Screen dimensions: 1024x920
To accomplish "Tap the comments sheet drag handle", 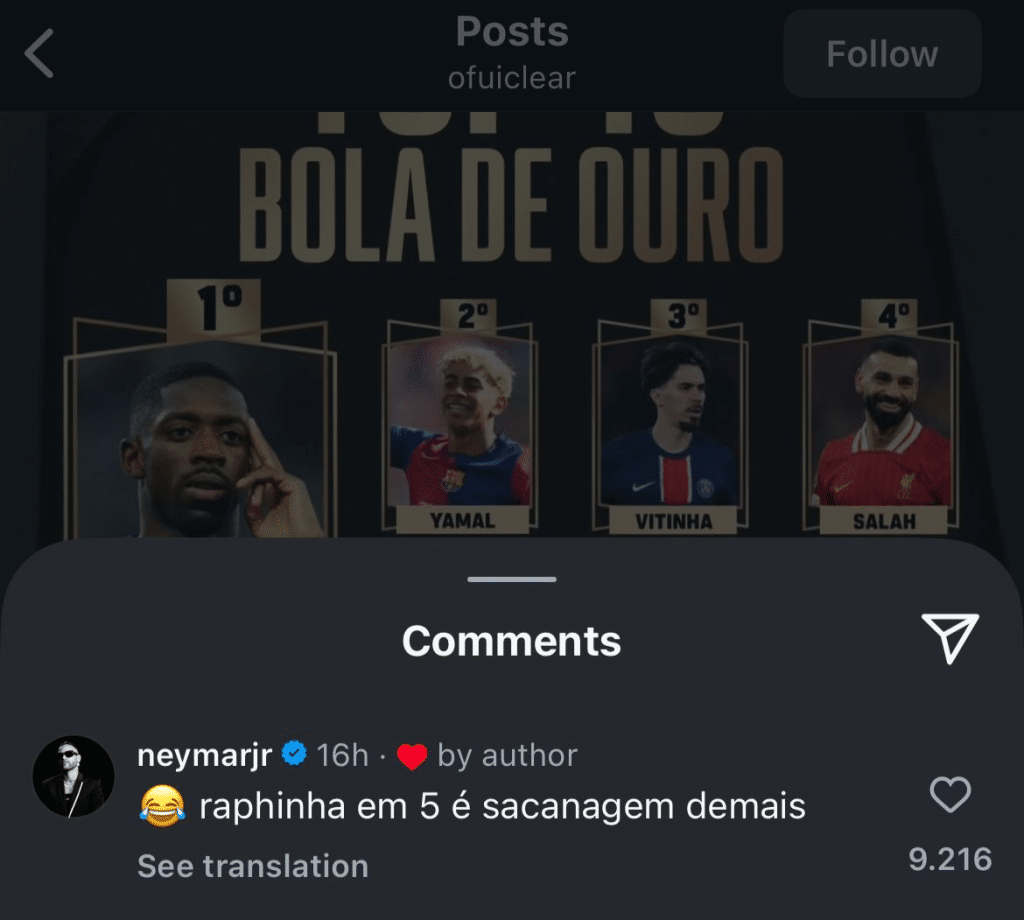I will pyautogui.click(x=511, y=579).
